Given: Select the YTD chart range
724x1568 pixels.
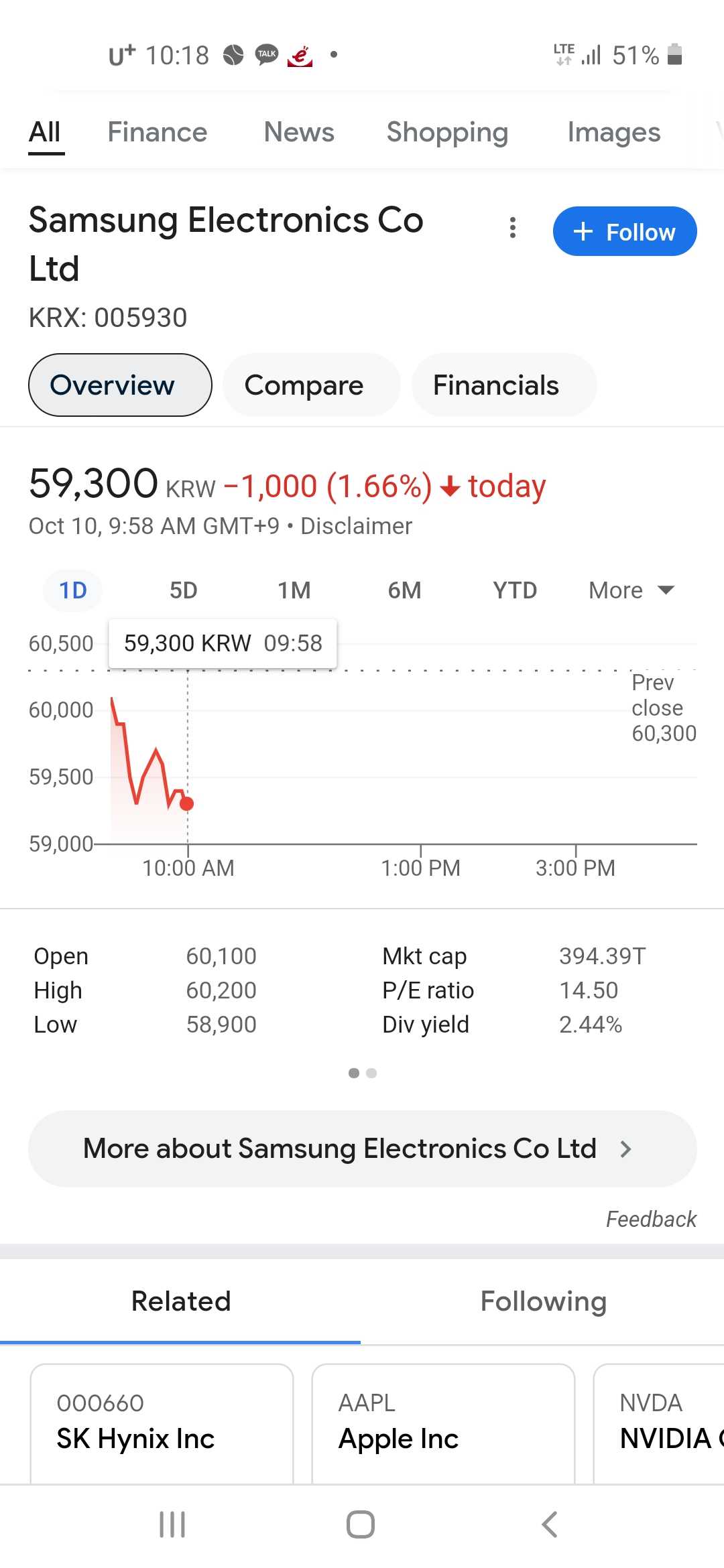Looking at the screenshot, I should (515, 590).
